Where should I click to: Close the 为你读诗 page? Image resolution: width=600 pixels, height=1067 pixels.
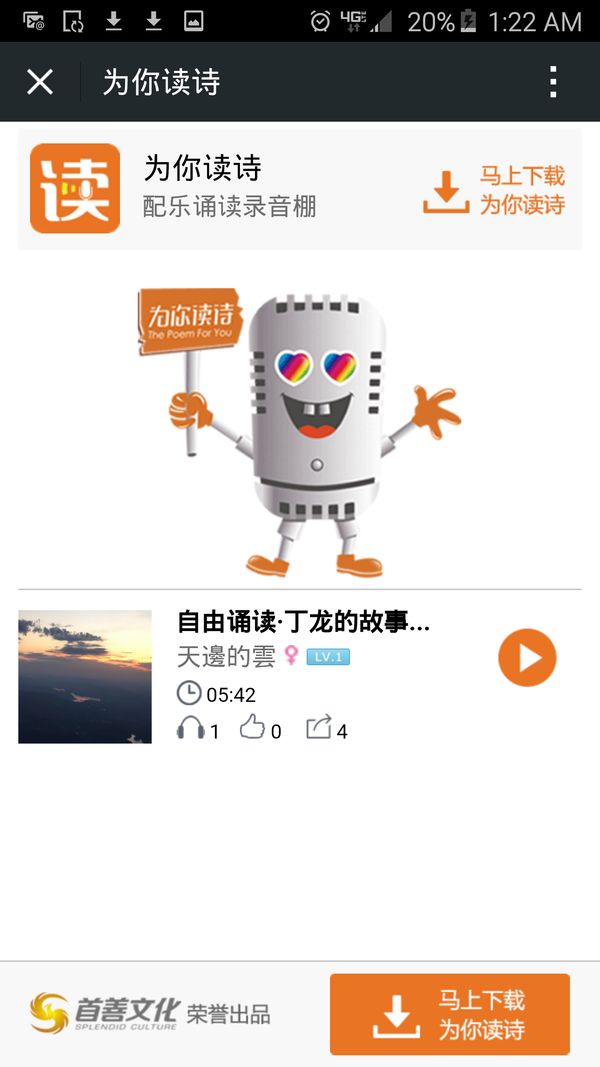pyautogui.click(x=40, y=82)
